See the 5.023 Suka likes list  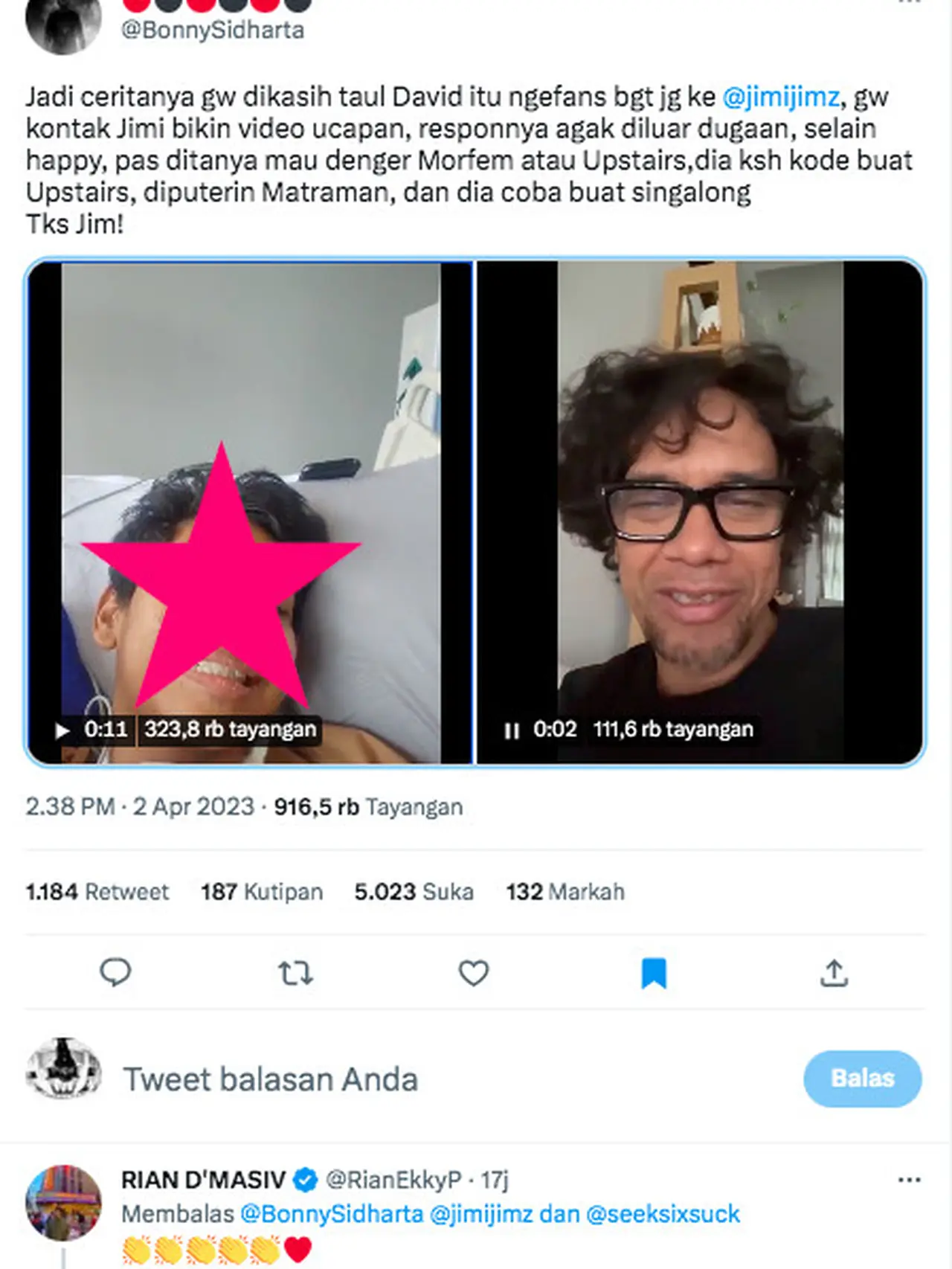point(414,891)
